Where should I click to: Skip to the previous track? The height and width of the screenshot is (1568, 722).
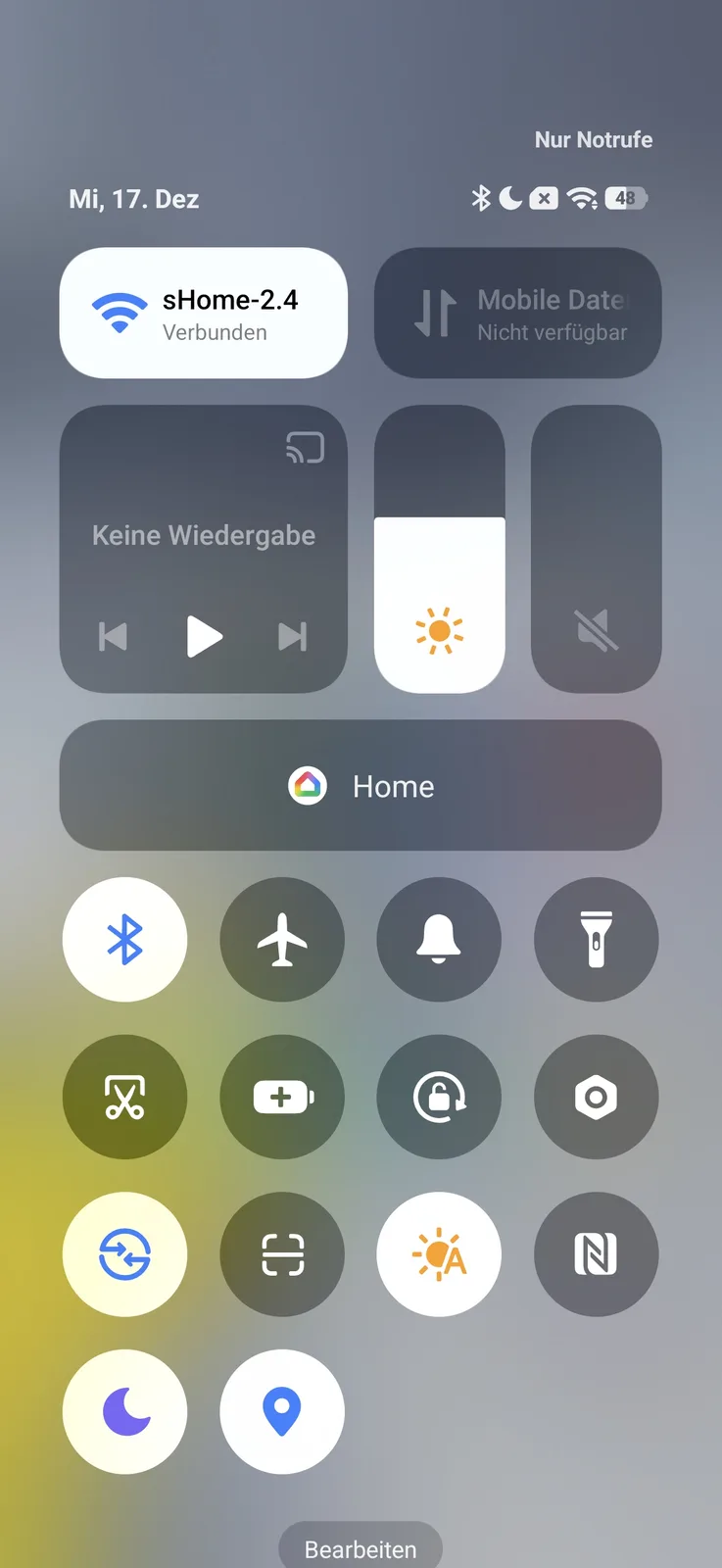click(x=114, y=637)
